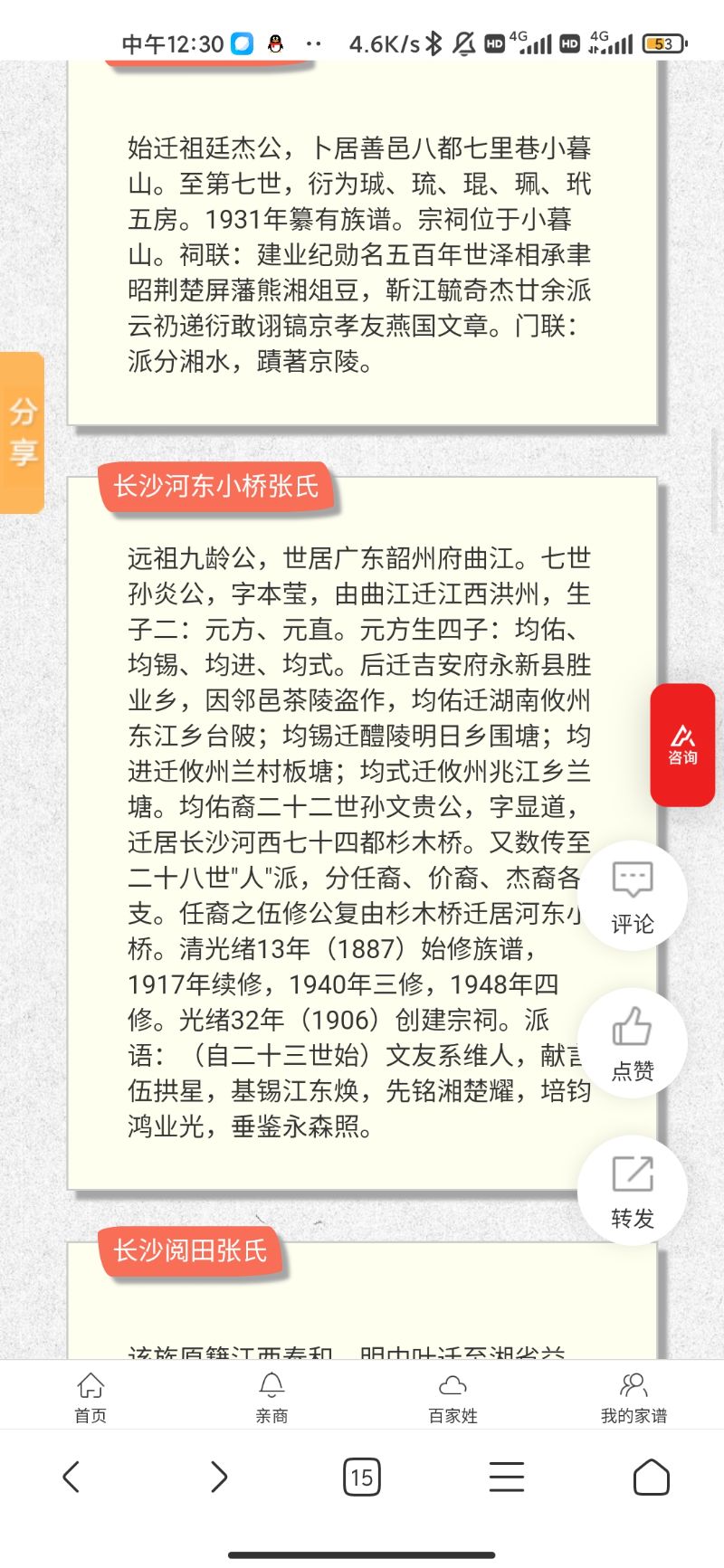Go back to the previous browser page
724x1568 pixels.
71,1477
